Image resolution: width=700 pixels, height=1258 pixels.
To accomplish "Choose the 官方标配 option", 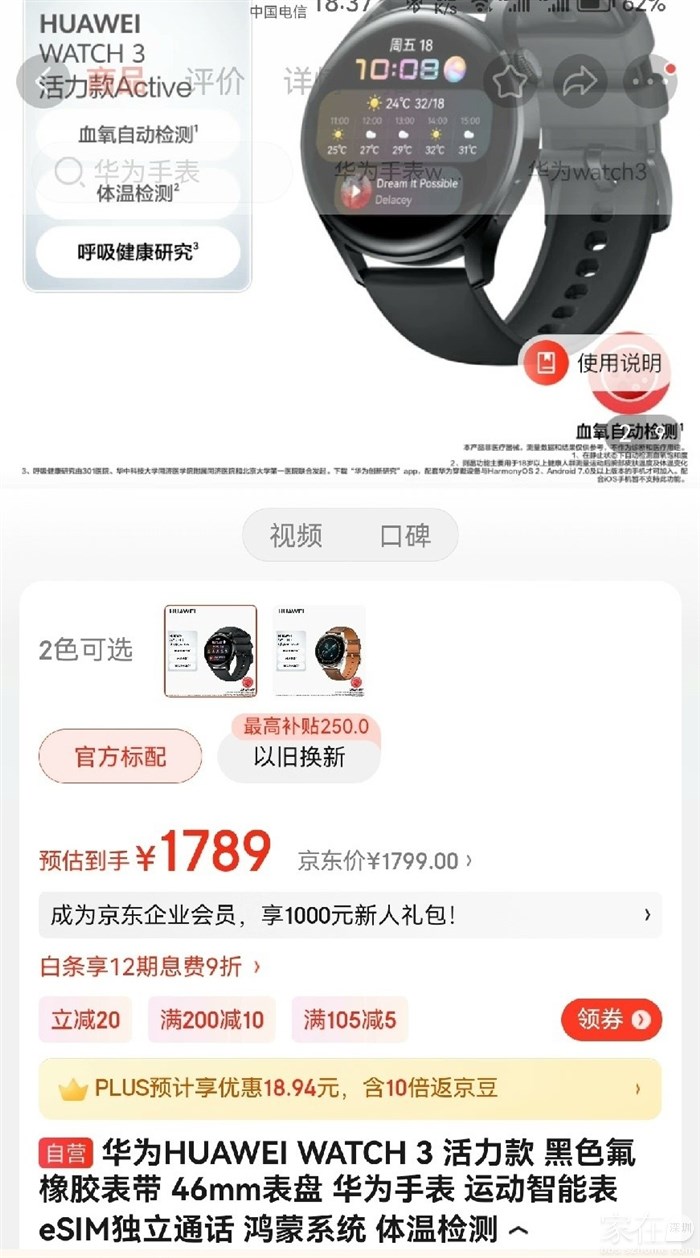I will point(120,757).
